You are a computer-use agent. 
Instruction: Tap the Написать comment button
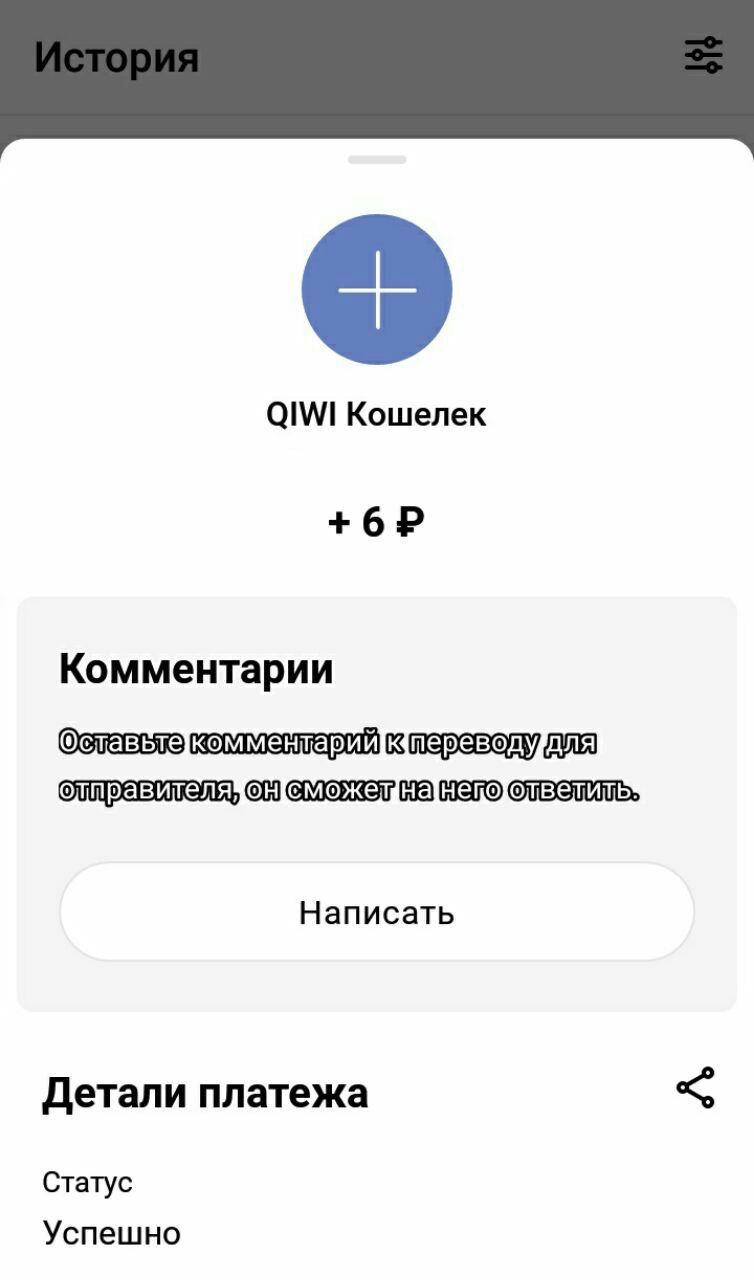click(x=377, y=912)
